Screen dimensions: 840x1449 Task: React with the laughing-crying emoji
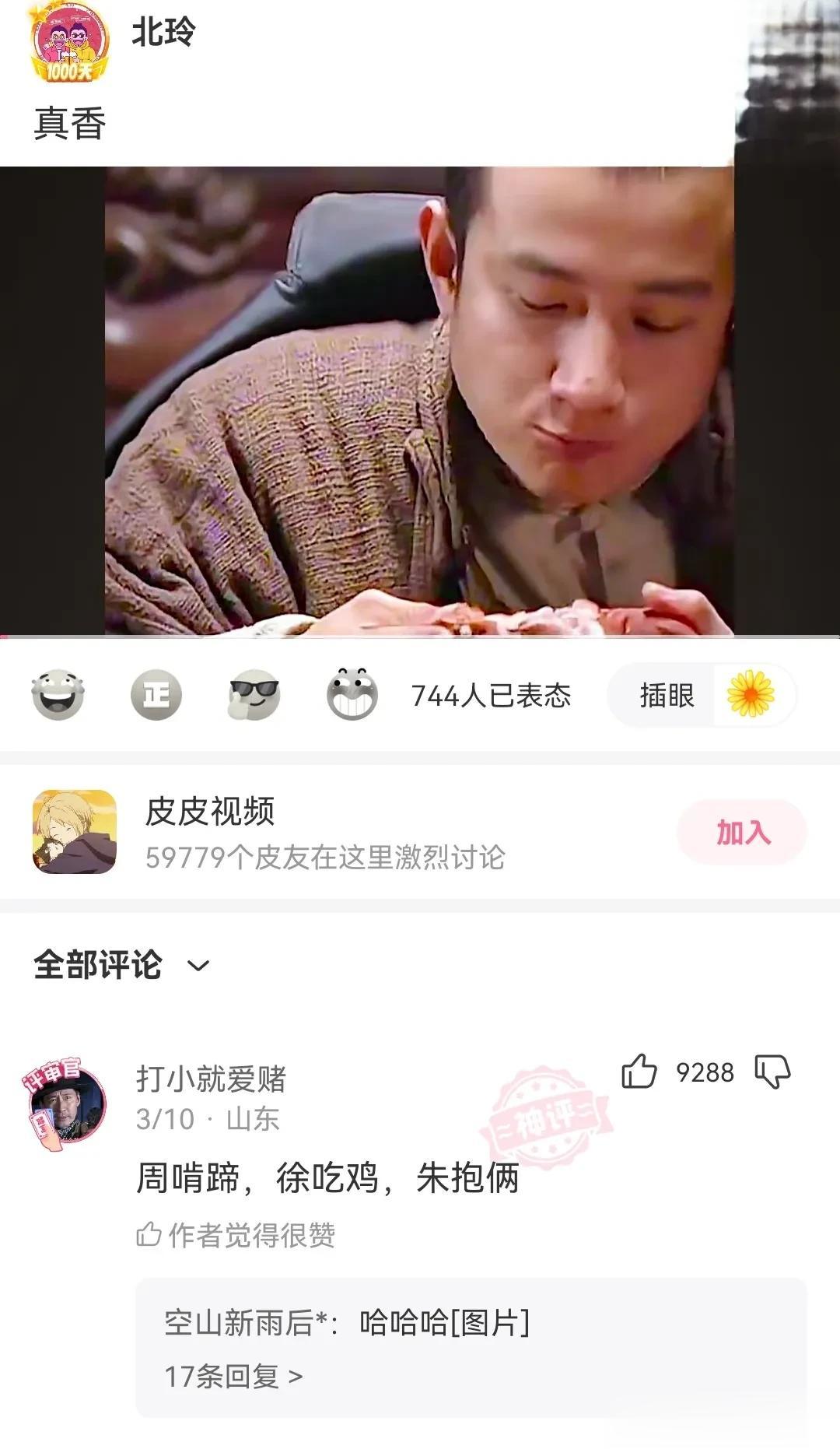pyautogui.click(x=58, y=694)
